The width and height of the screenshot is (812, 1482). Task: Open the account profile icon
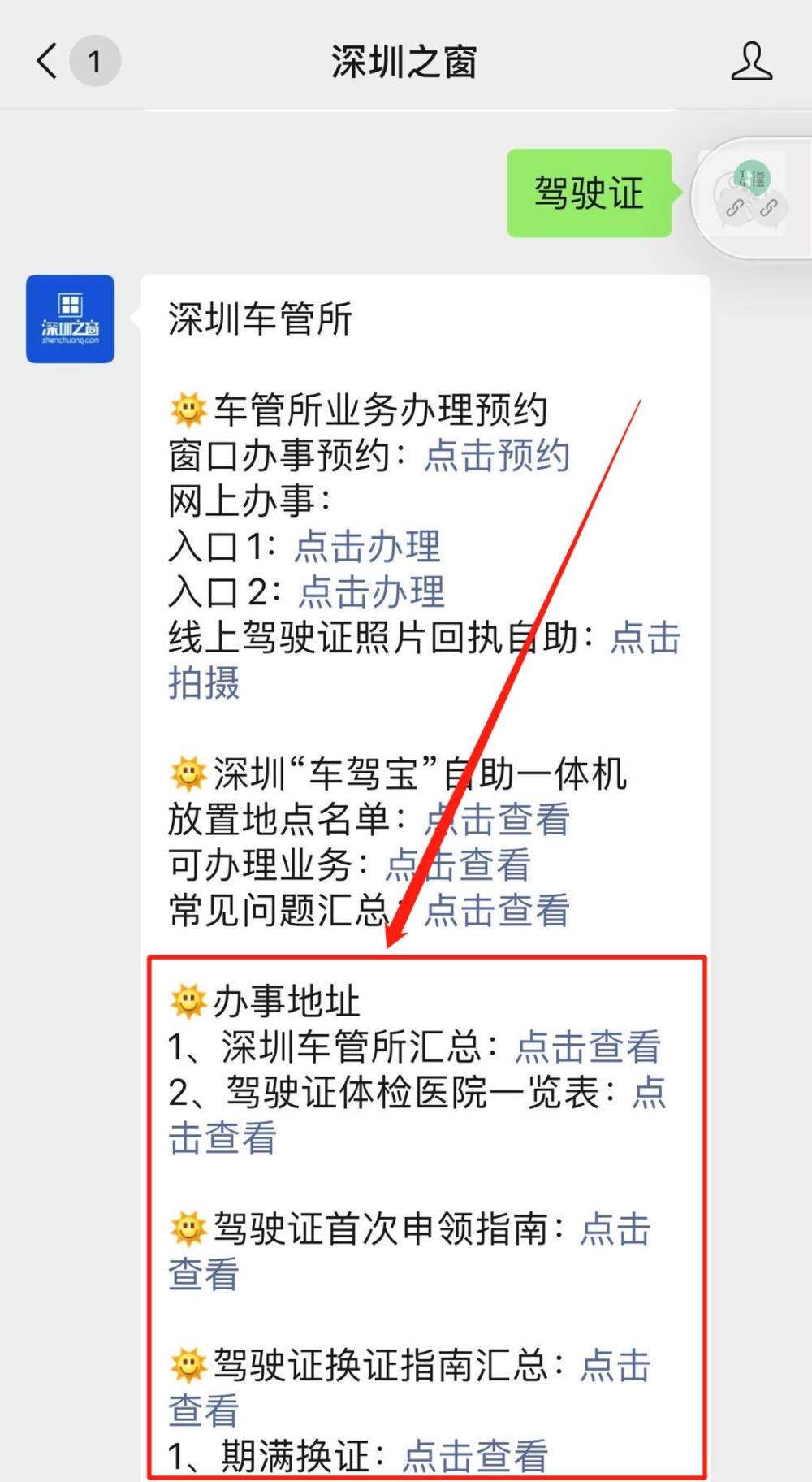click(751, 61)
